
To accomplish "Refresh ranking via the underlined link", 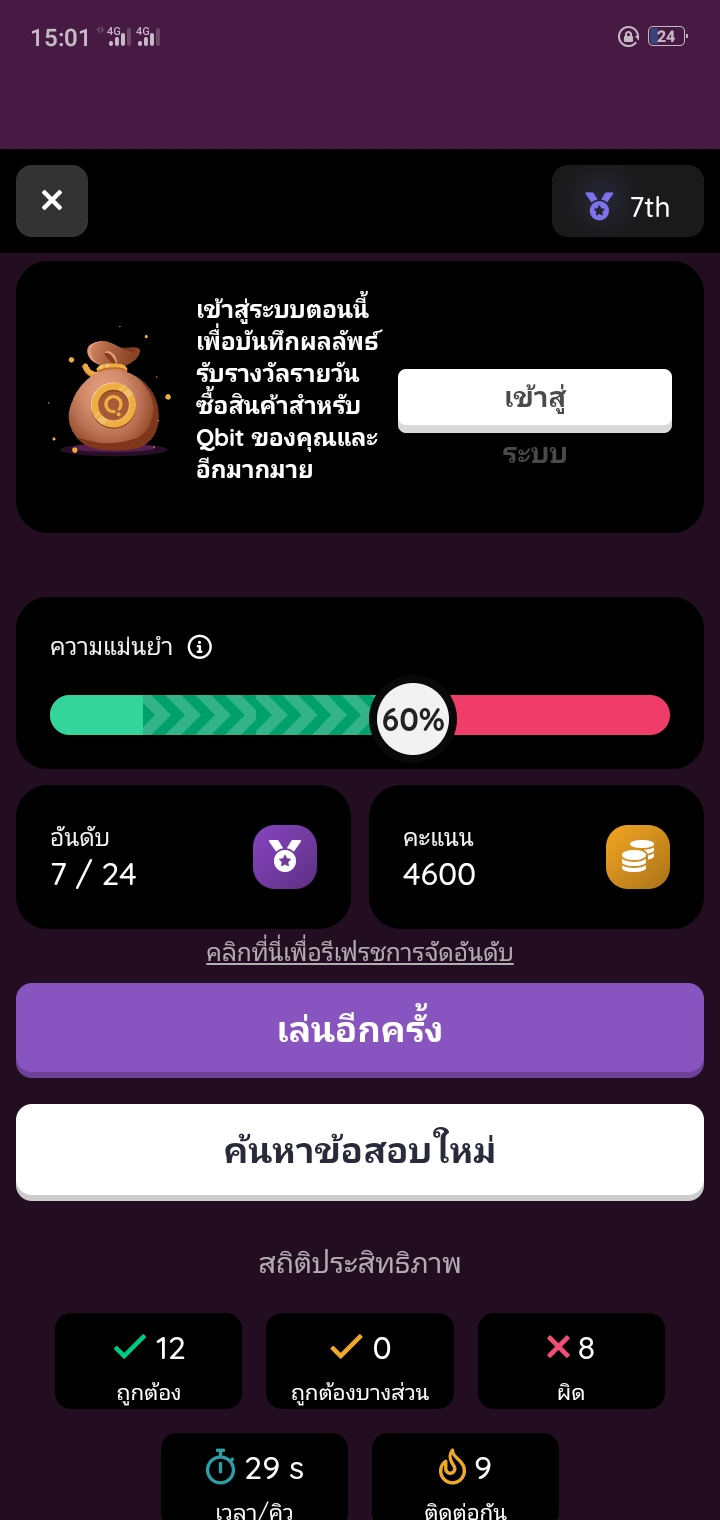I will pyautogui.click(x=359, y=953).
